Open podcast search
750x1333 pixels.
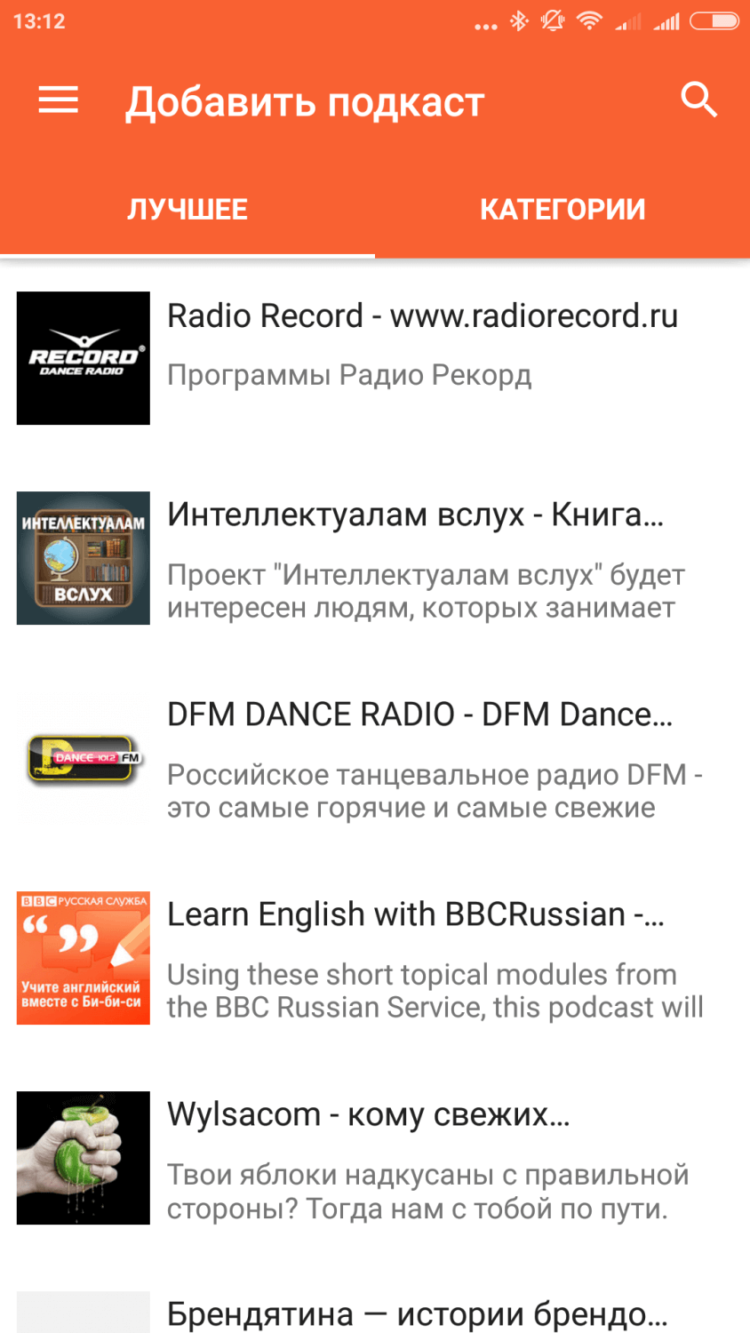[698, 100]
